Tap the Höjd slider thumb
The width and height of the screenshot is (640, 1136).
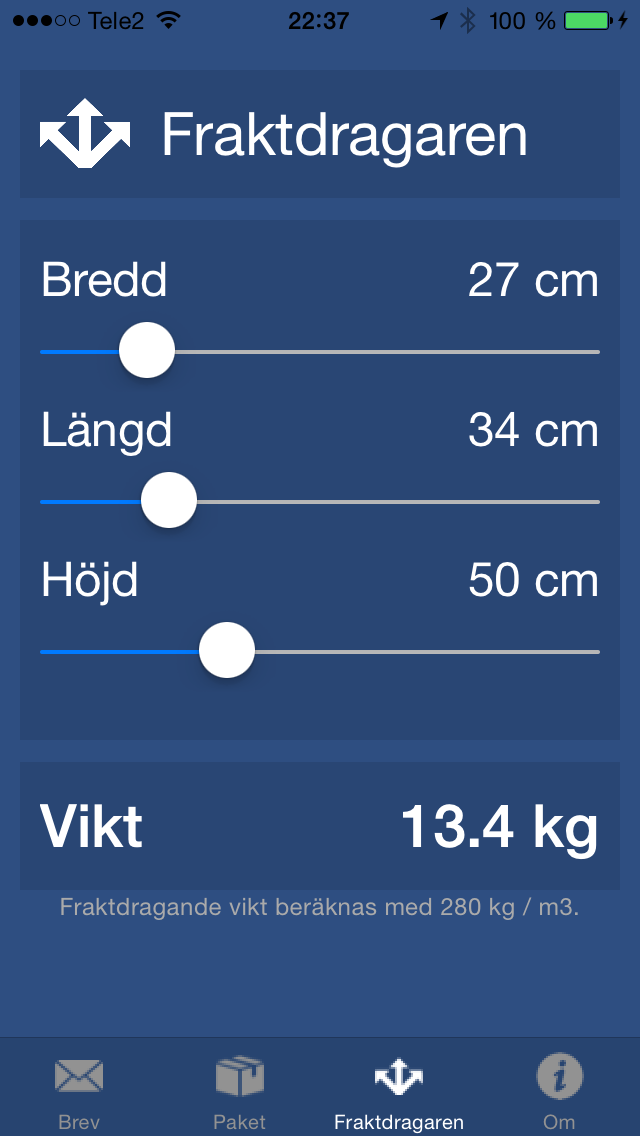point(227,651)
